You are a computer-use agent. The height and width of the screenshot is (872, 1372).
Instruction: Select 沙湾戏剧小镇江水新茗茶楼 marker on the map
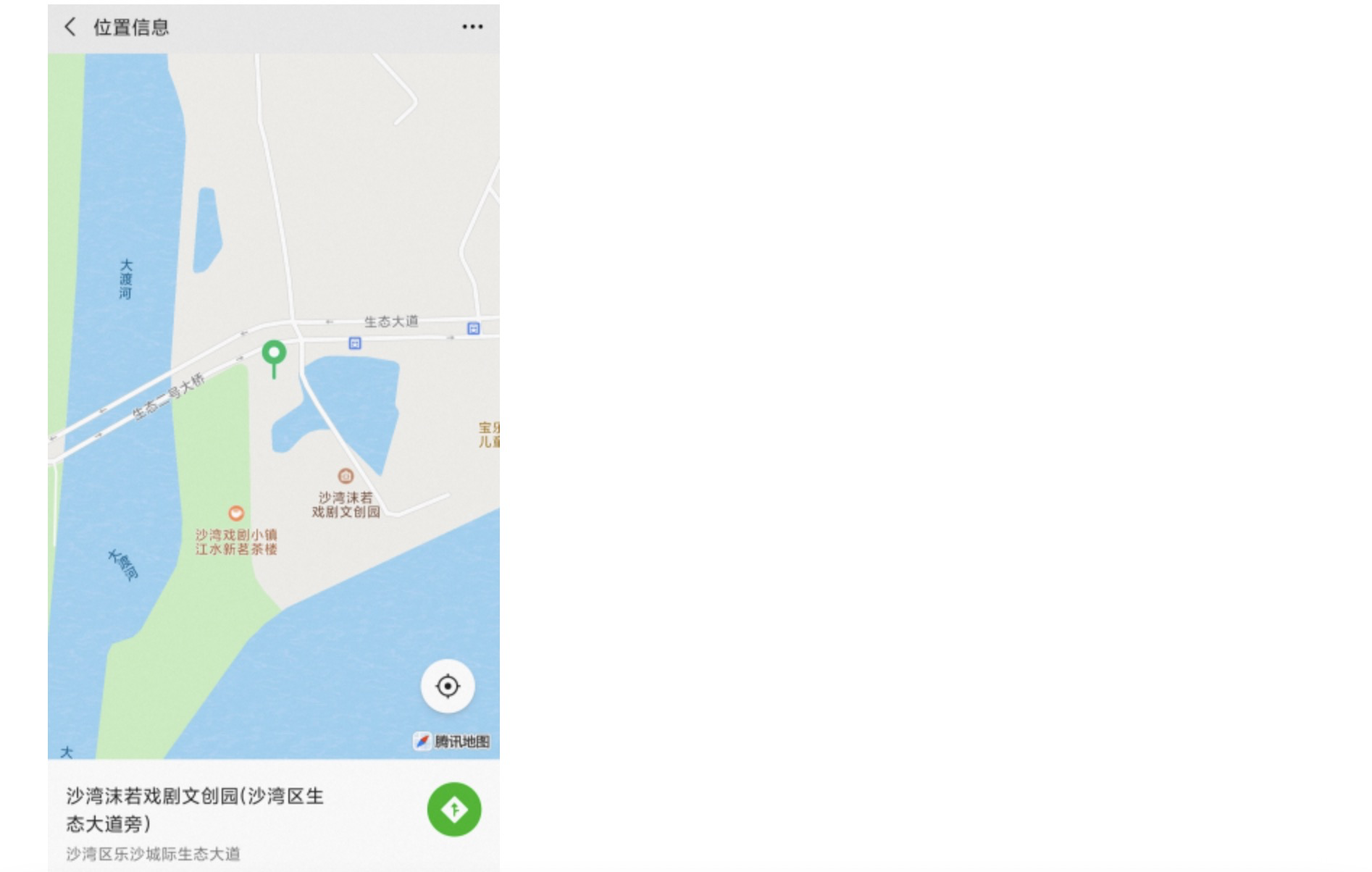click(236, 513)
